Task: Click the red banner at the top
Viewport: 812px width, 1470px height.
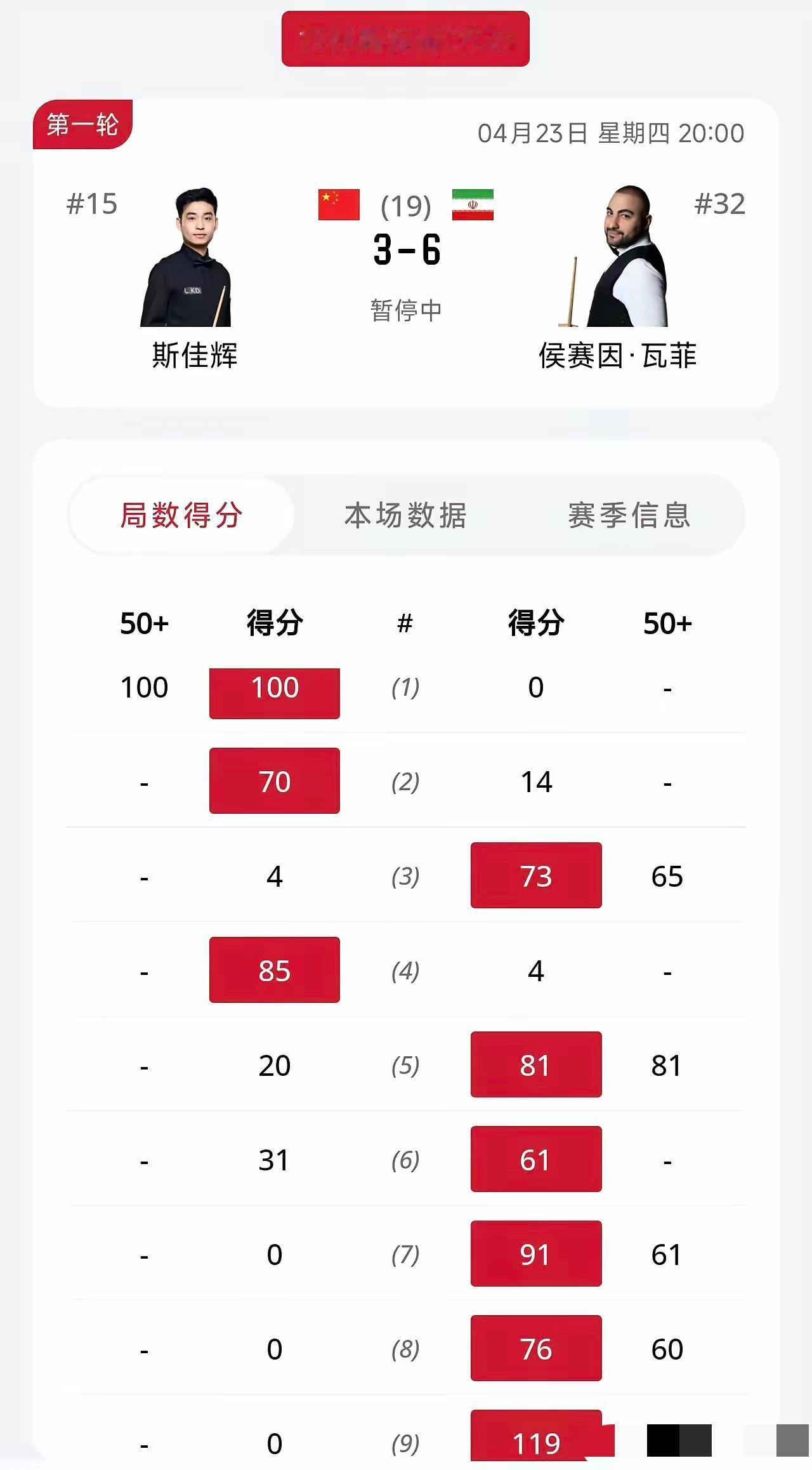Action: coord(405,39)
